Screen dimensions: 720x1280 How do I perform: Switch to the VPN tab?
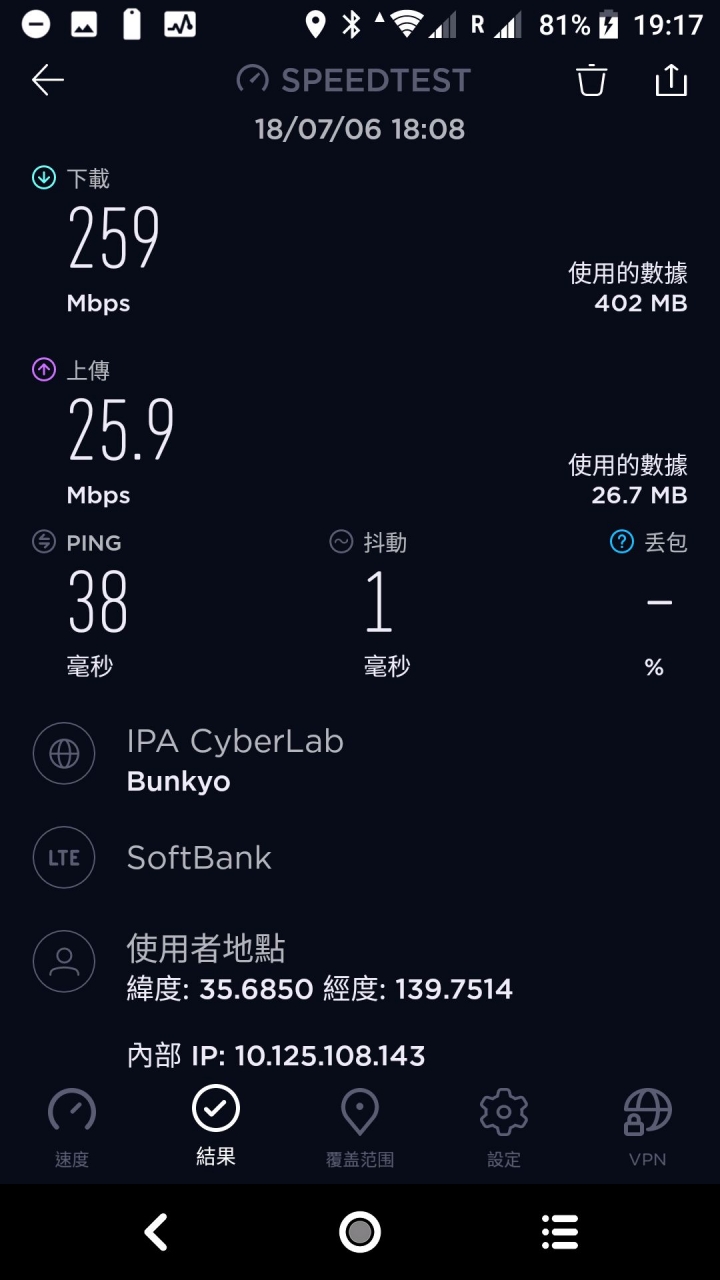click(648, 1129)
